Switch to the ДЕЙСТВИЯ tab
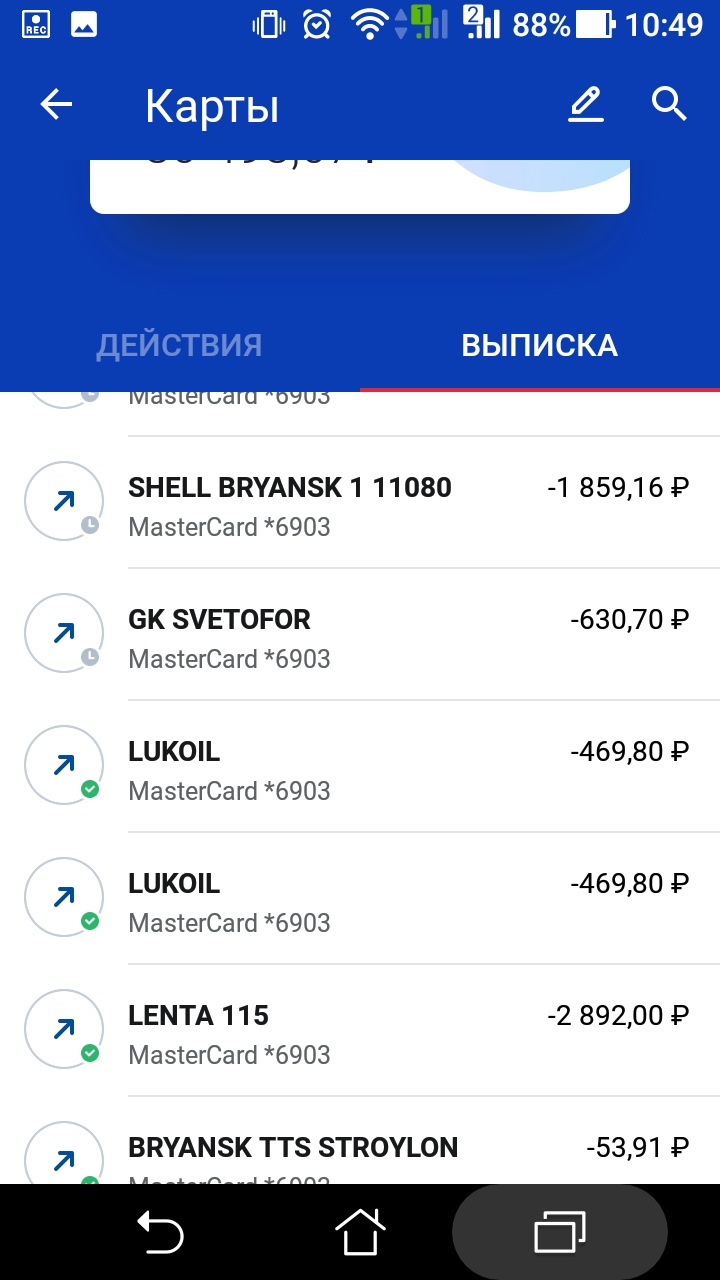Screen dimensions: 720x1280 [x=179, y=346]
